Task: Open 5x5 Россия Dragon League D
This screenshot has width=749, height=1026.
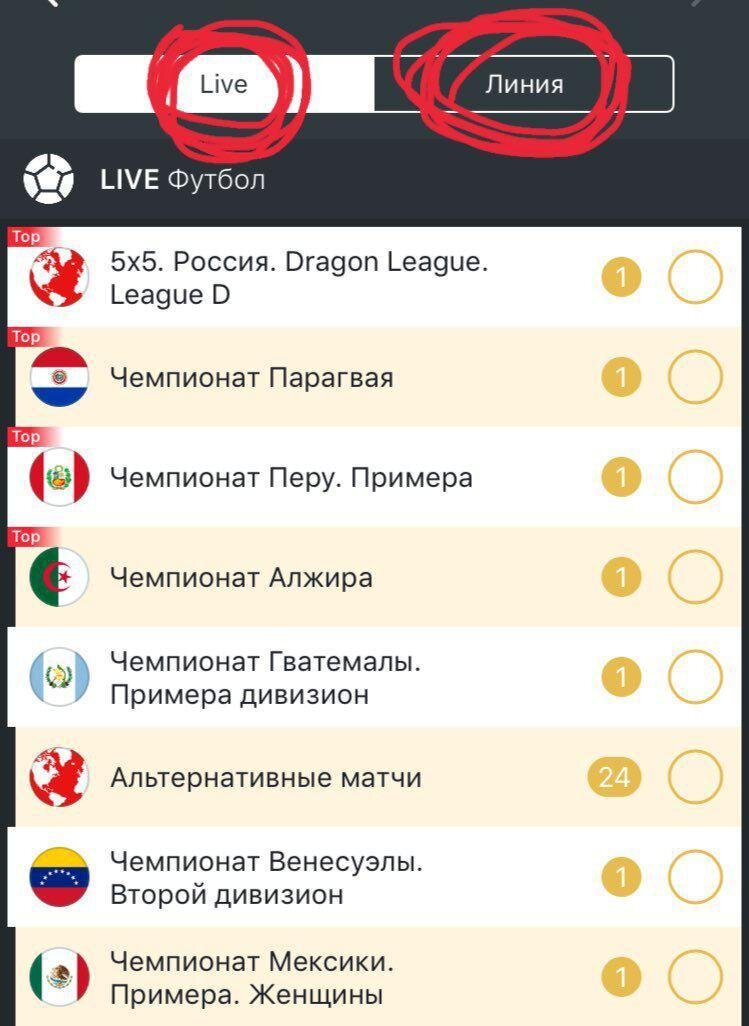Action: 298,278
